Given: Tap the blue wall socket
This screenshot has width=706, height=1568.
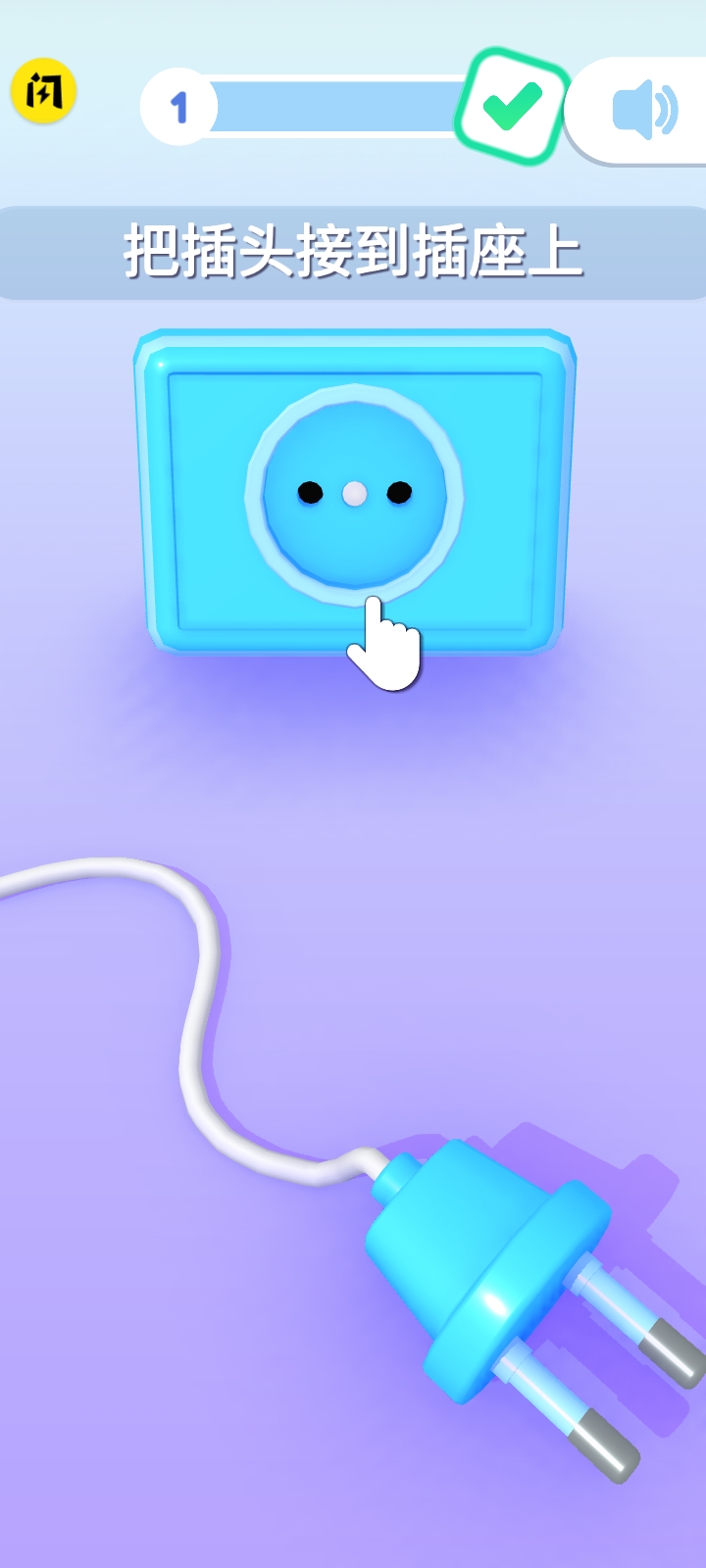Looking at the screenshot, I should (x=354, y=494).
